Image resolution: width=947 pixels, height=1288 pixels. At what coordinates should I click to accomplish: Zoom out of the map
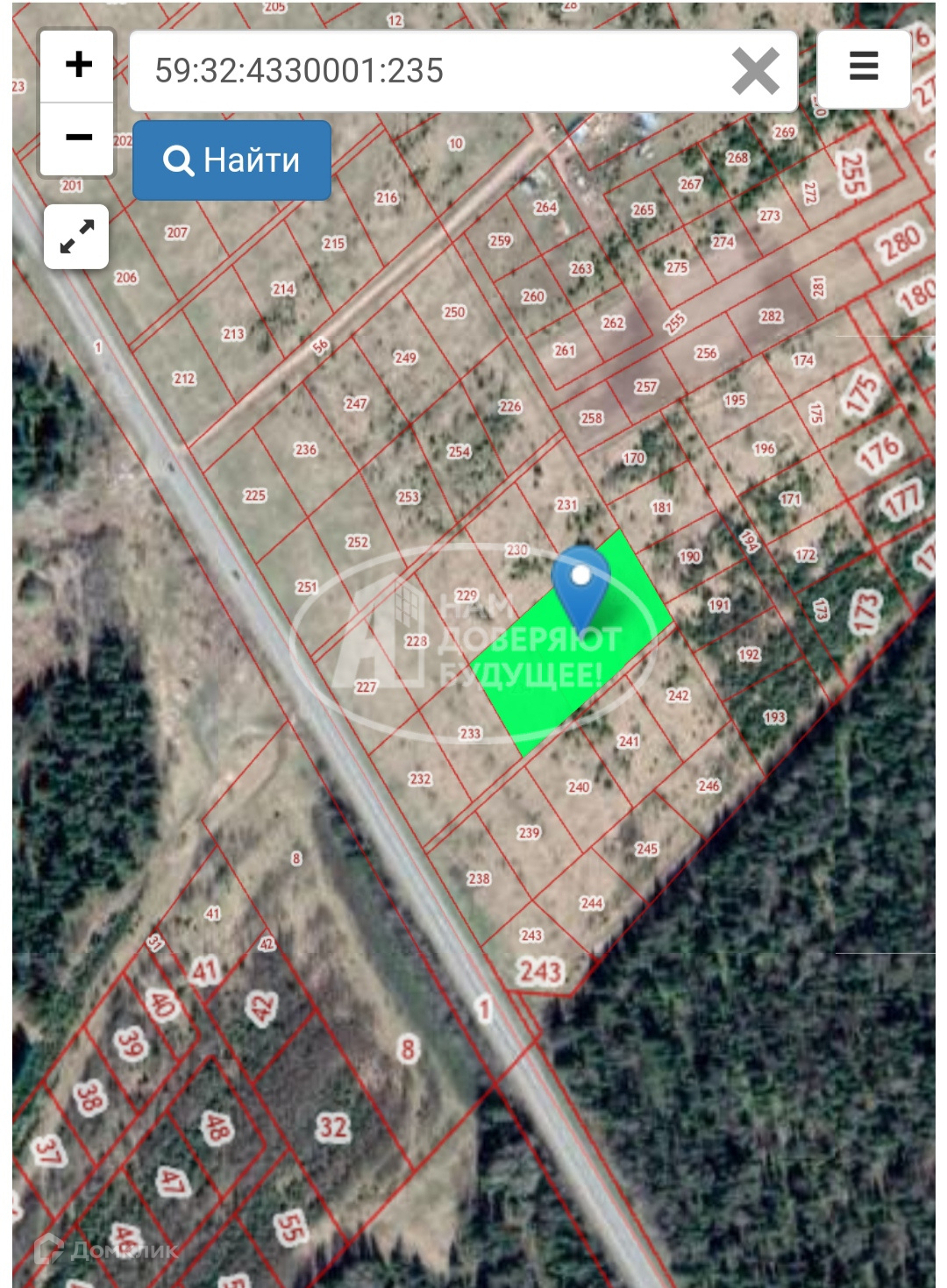point(78,139)
